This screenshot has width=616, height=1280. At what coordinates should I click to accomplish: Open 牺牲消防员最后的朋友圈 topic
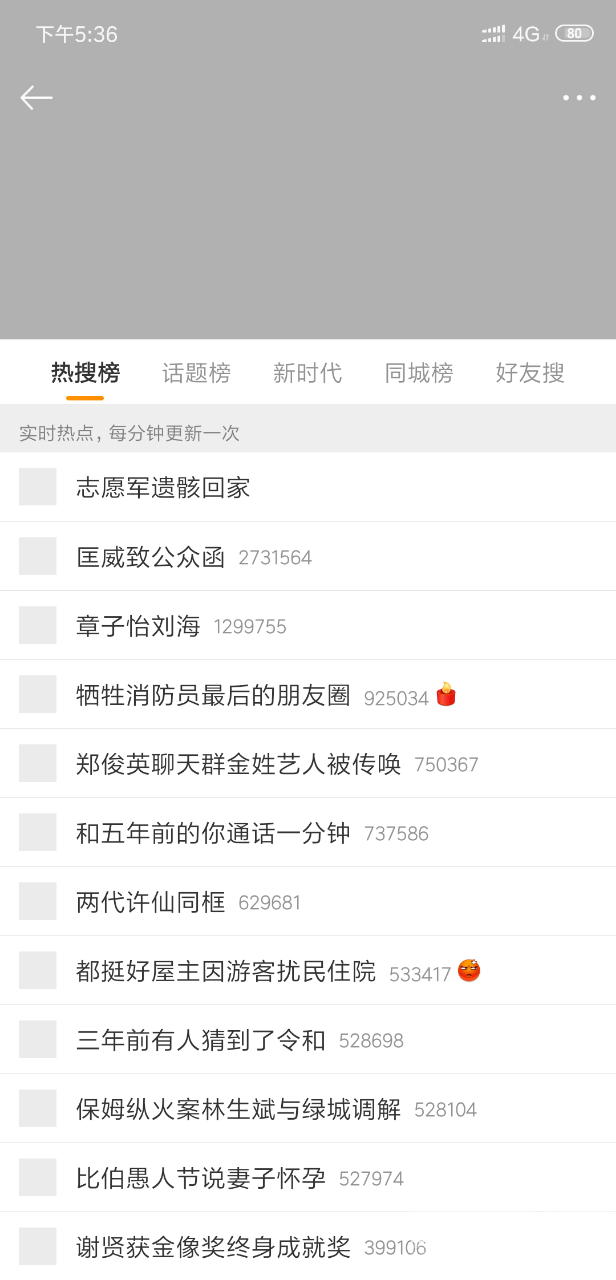213,695
